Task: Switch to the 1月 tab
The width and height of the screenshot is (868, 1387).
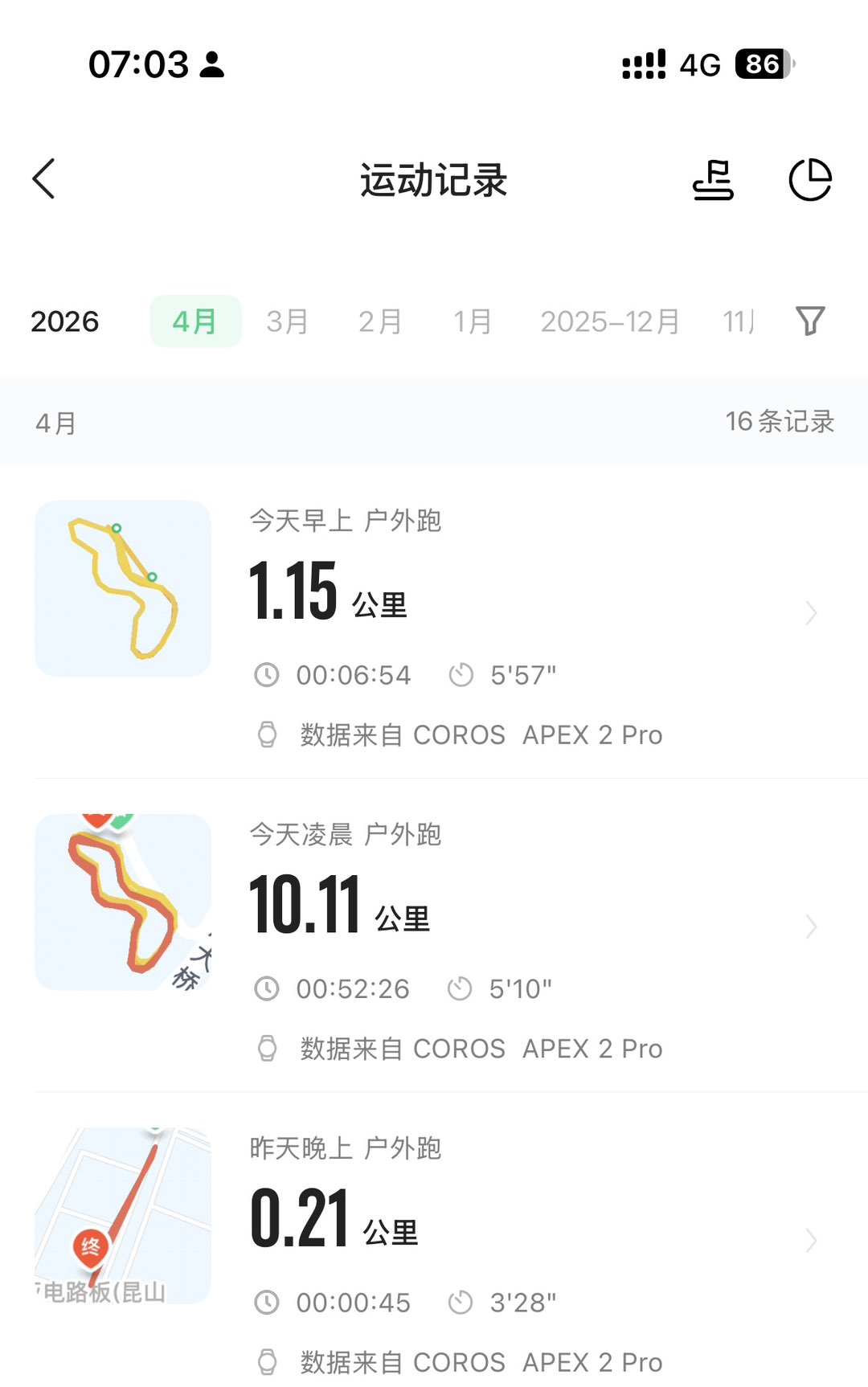Action: pyautogui.click(x=472, y=321)
